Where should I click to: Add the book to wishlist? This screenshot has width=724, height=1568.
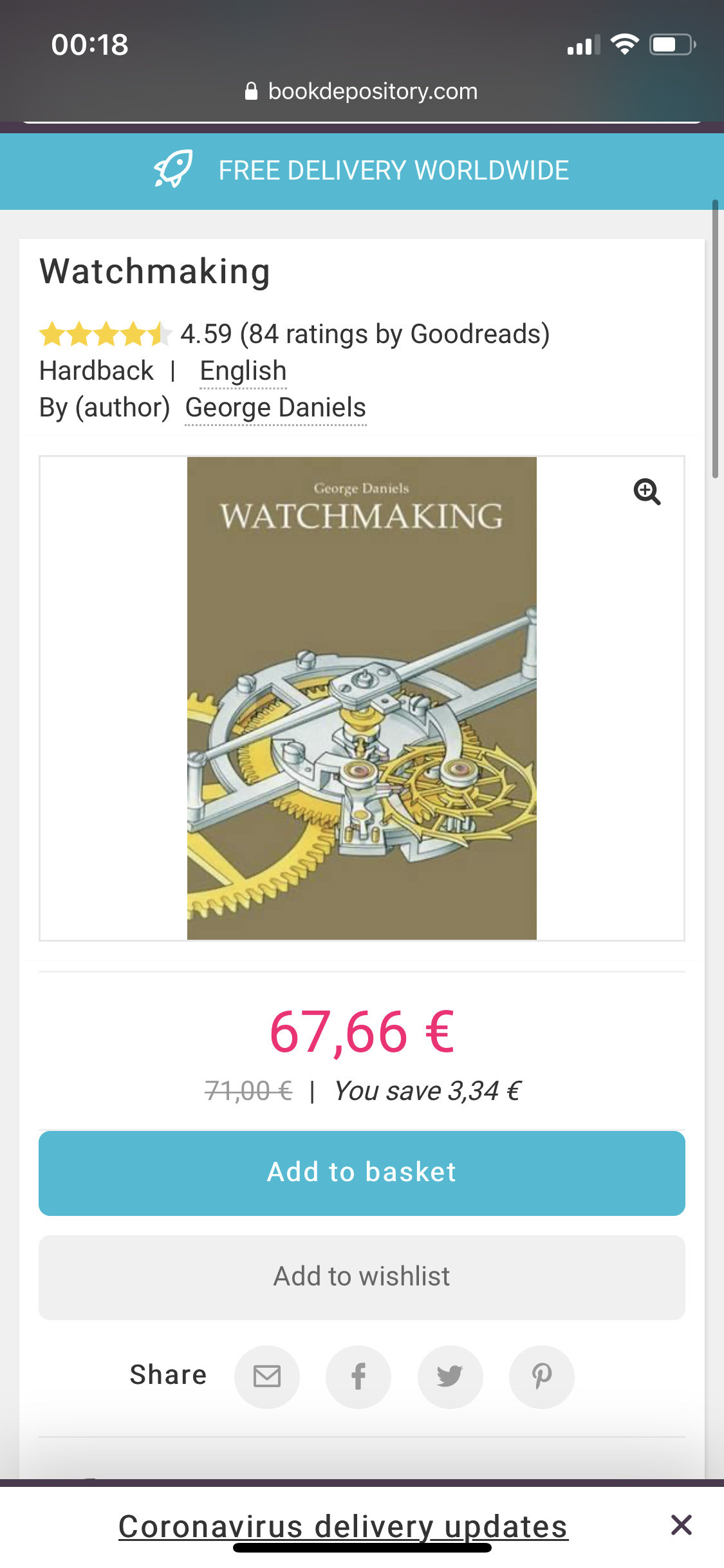coord(362,1277)
